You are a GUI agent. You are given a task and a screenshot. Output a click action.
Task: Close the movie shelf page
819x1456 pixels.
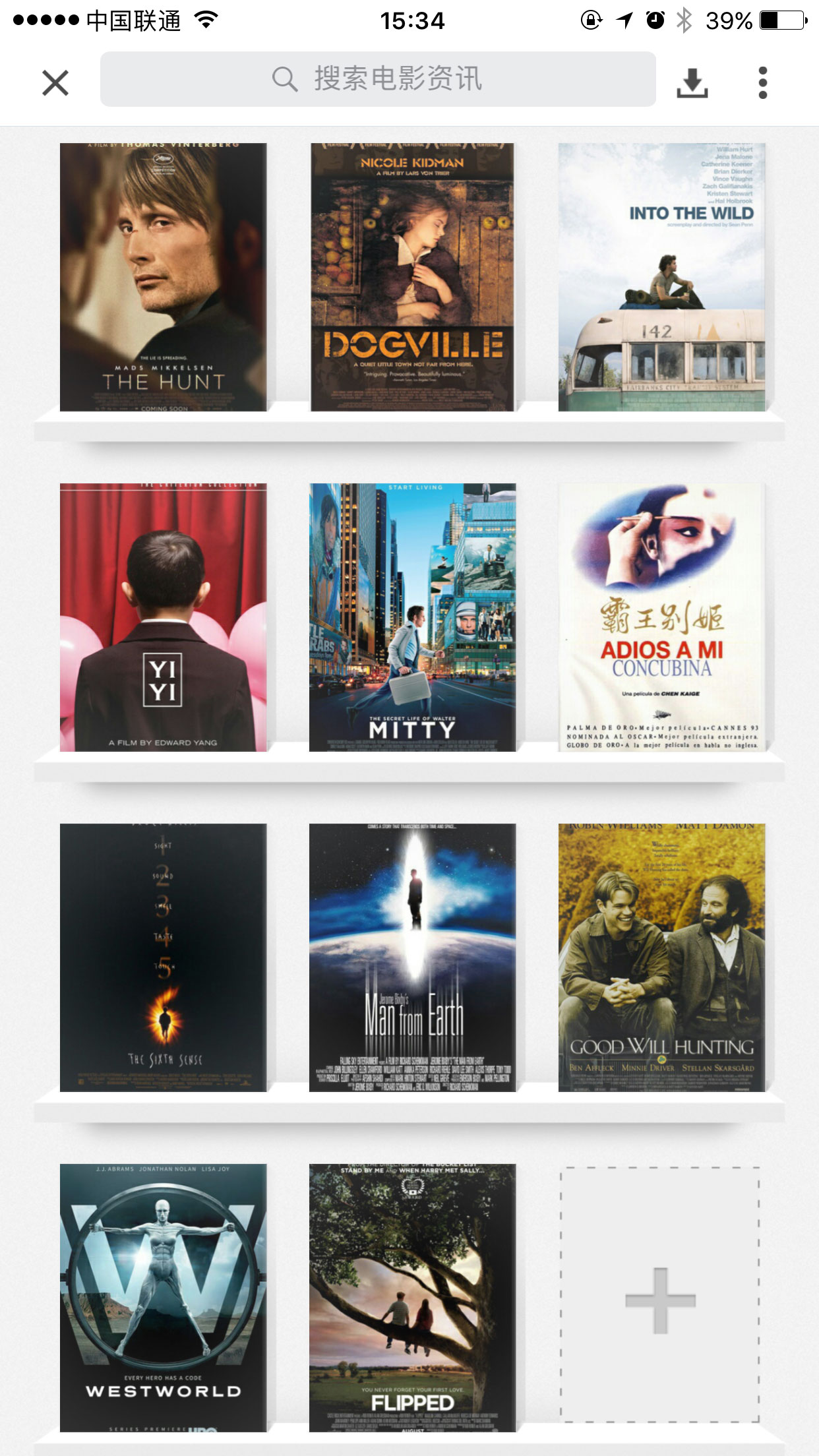(55, 82)
